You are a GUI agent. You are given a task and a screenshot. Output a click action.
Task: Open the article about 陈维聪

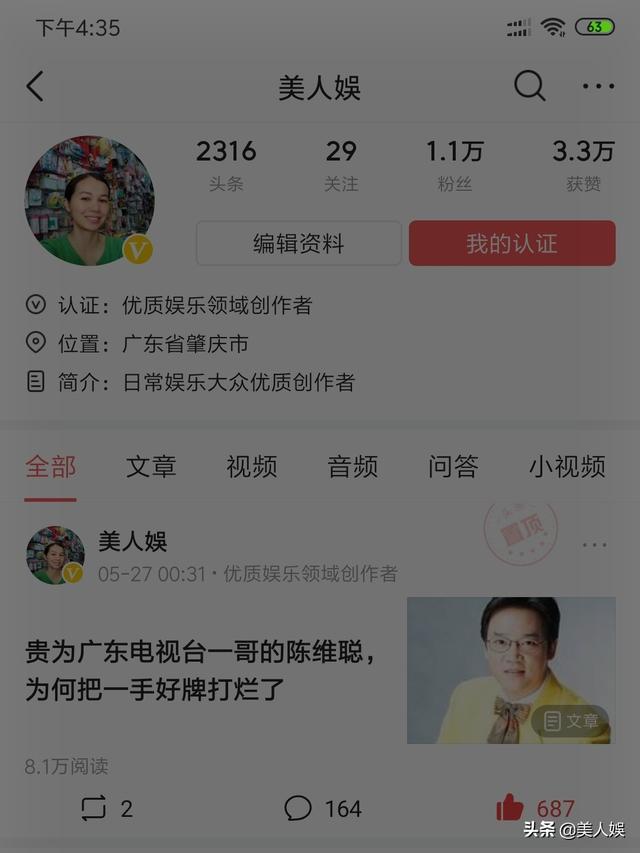(x=200, y=671)
